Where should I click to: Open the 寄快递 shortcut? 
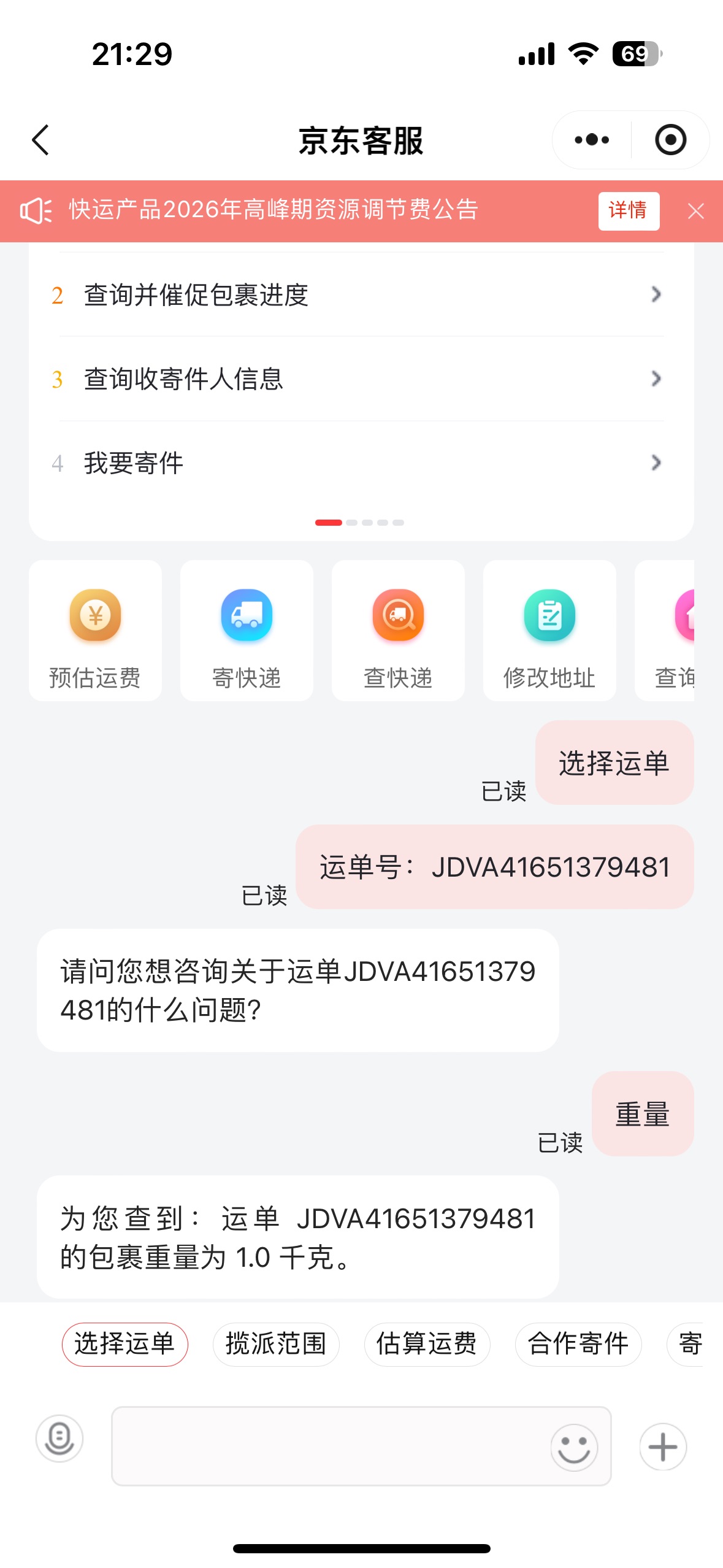pyautogui.click(x=247, y=631)
